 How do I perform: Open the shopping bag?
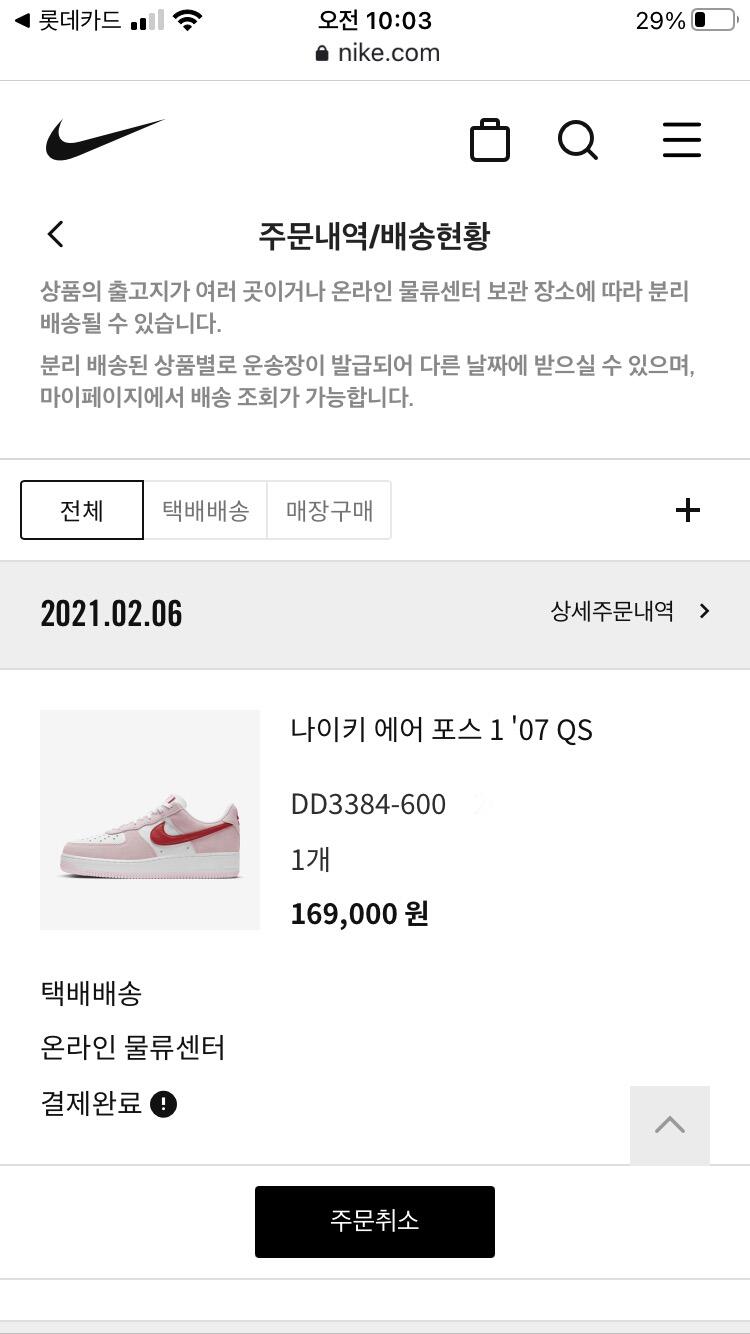(x=490, y=140)
